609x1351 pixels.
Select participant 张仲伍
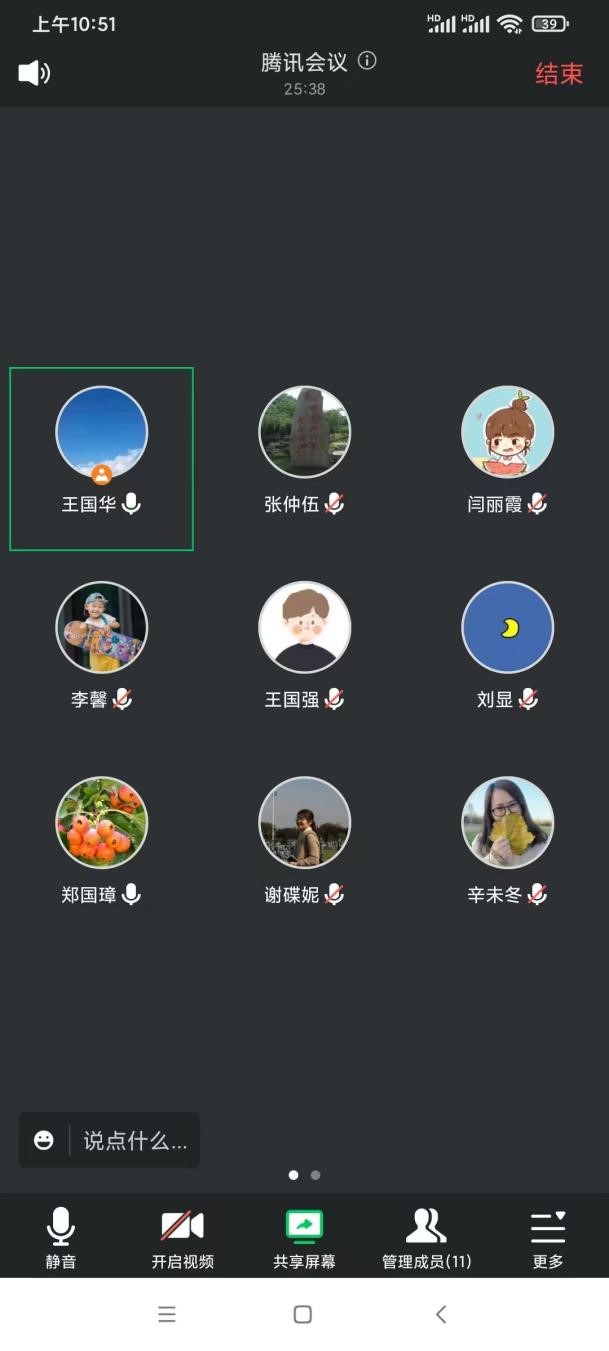point(304,433)
